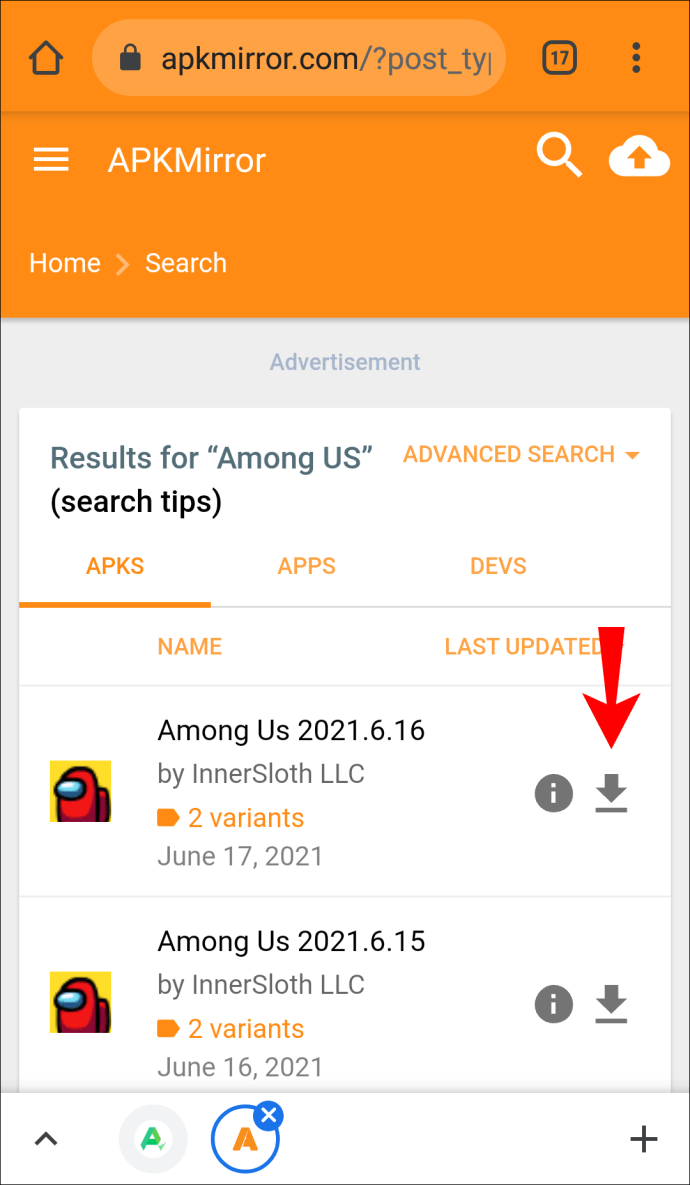Tap the cloud upload icon

pos(639,158)
